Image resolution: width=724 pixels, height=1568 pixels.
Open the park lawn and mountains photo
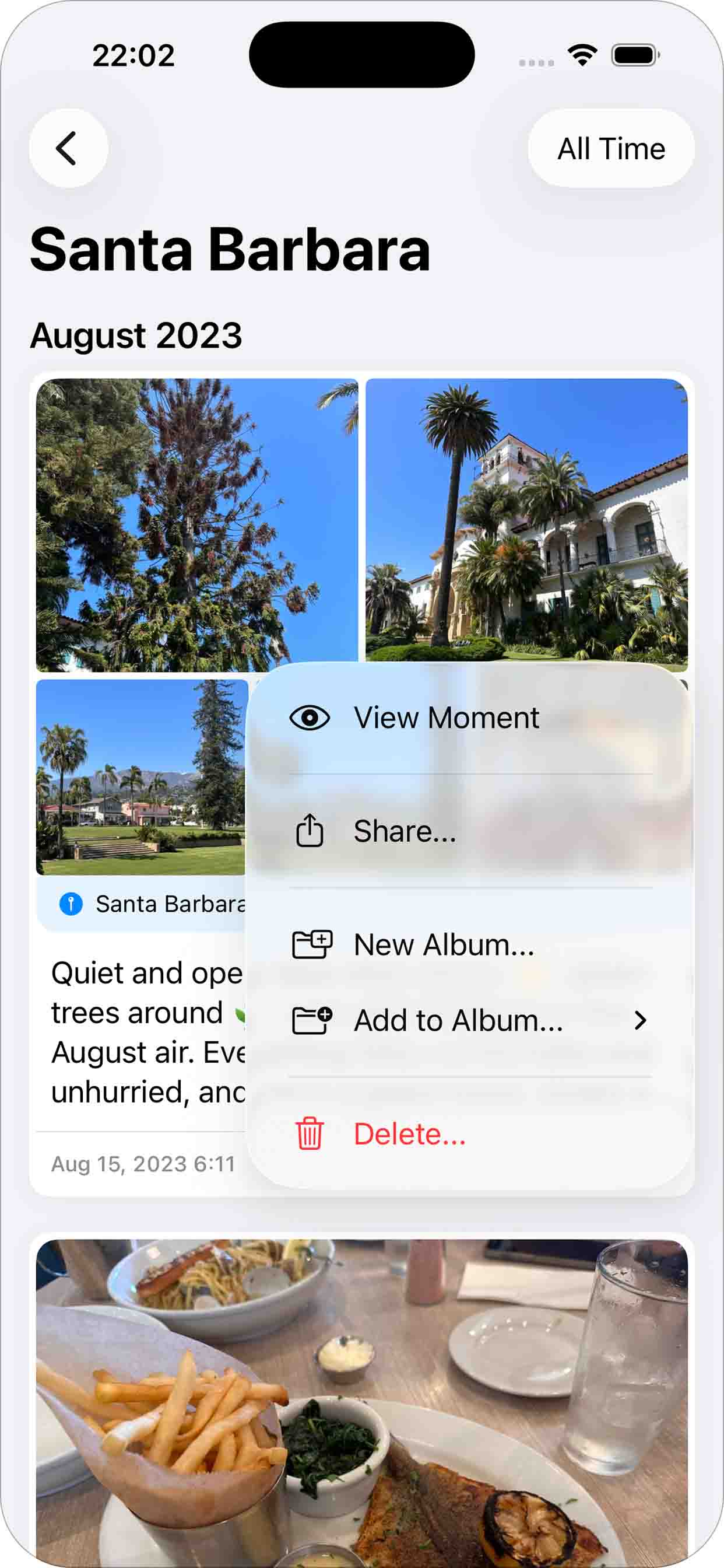coord(141,776)
